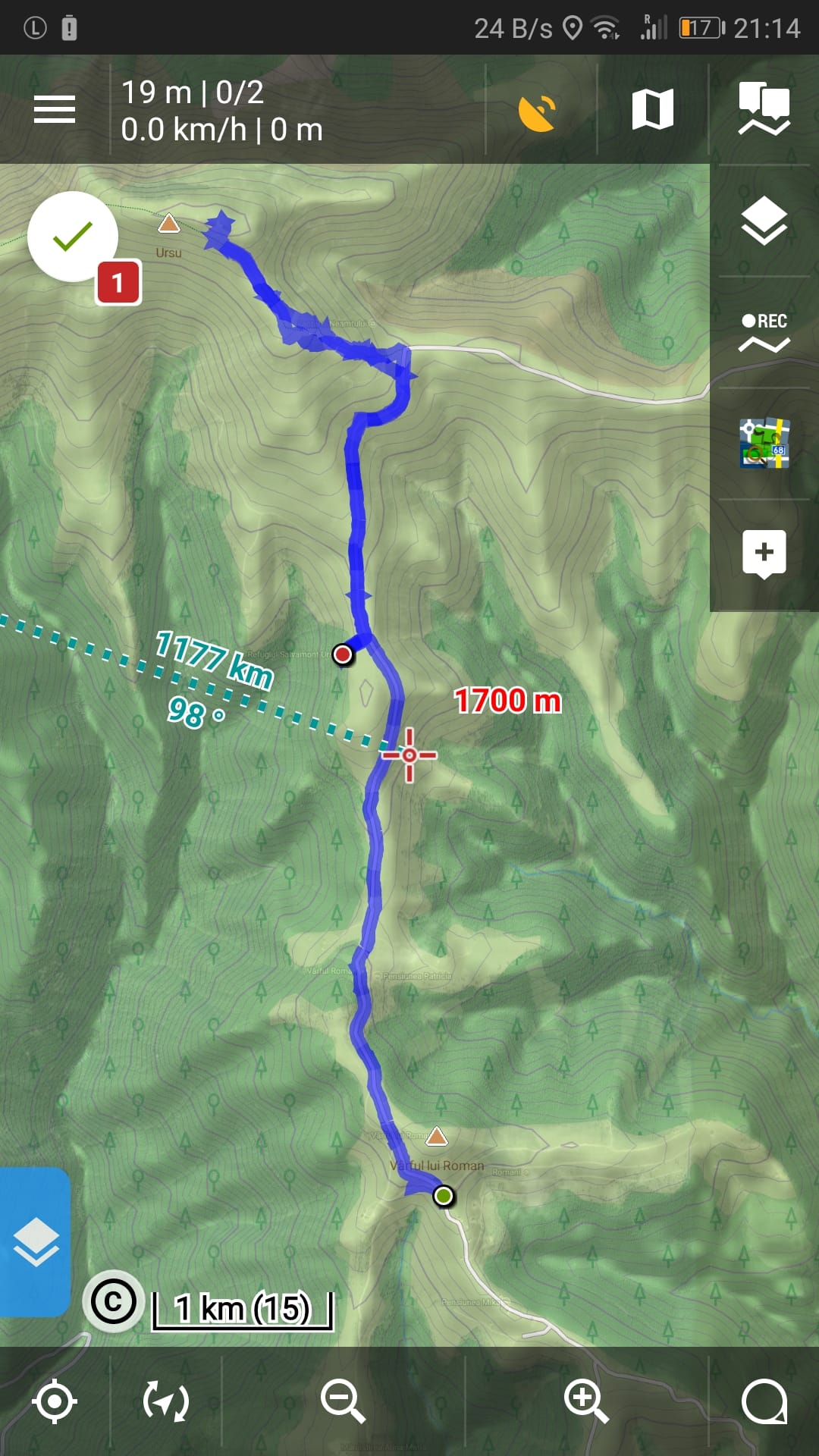Viewport: 819px width, 1456px height.
Task: Center map on my GPS location
Action: tap(55, 1401)
